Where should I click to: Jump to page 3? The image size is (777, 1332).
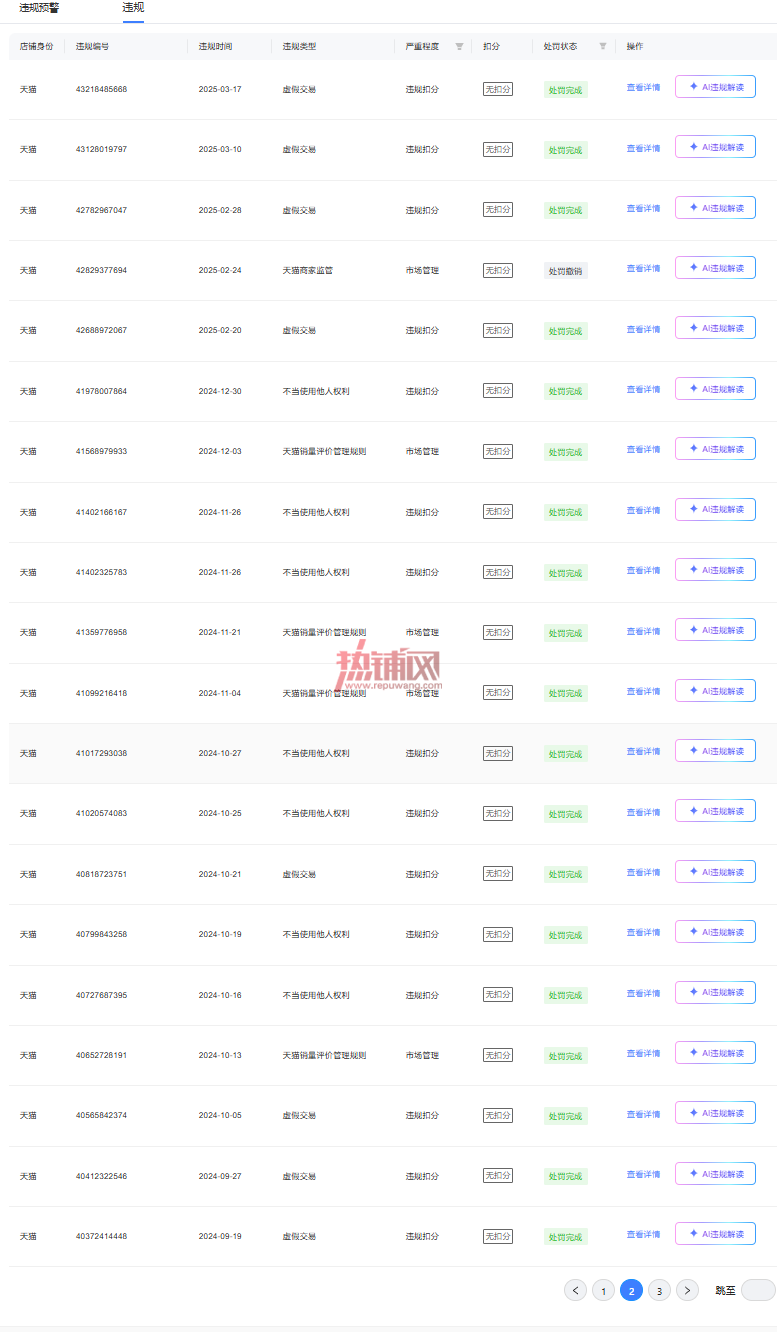click(659, 1290)
